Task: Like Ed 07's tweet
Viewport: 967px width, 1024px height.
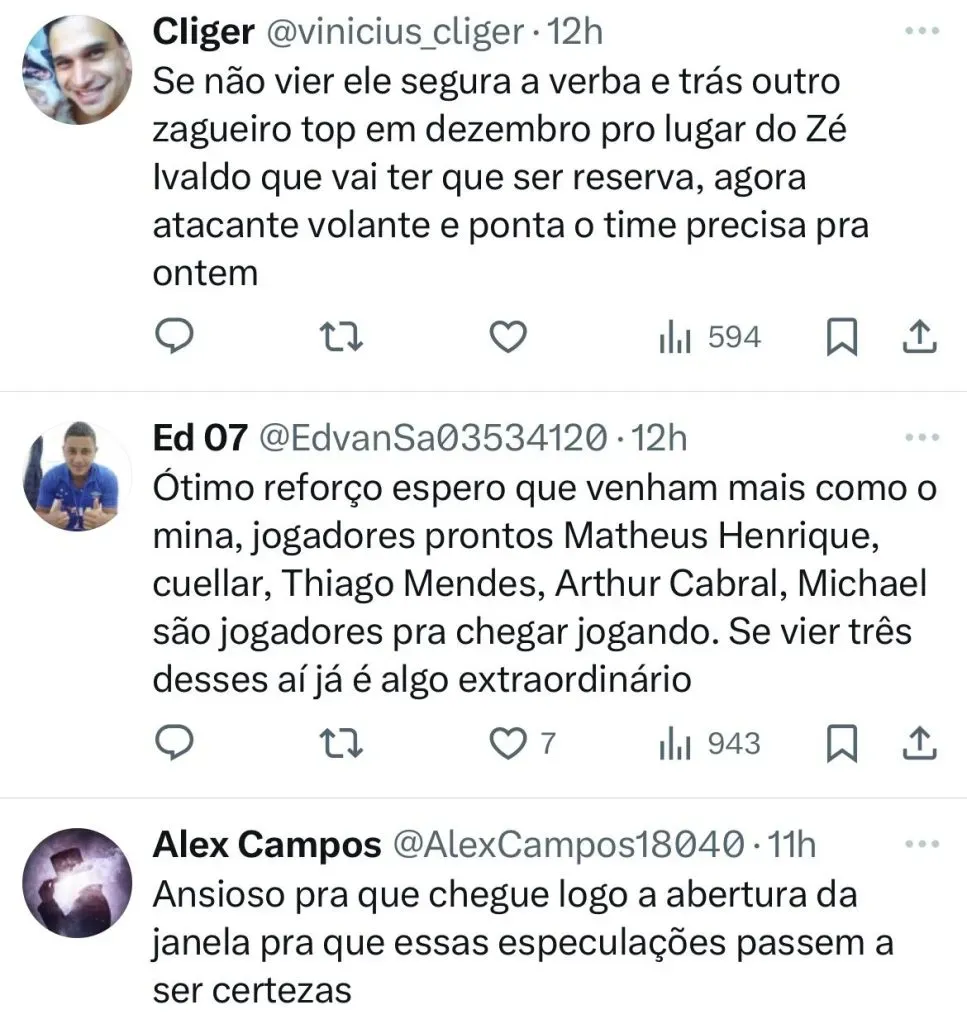Action: click(510, 744)
